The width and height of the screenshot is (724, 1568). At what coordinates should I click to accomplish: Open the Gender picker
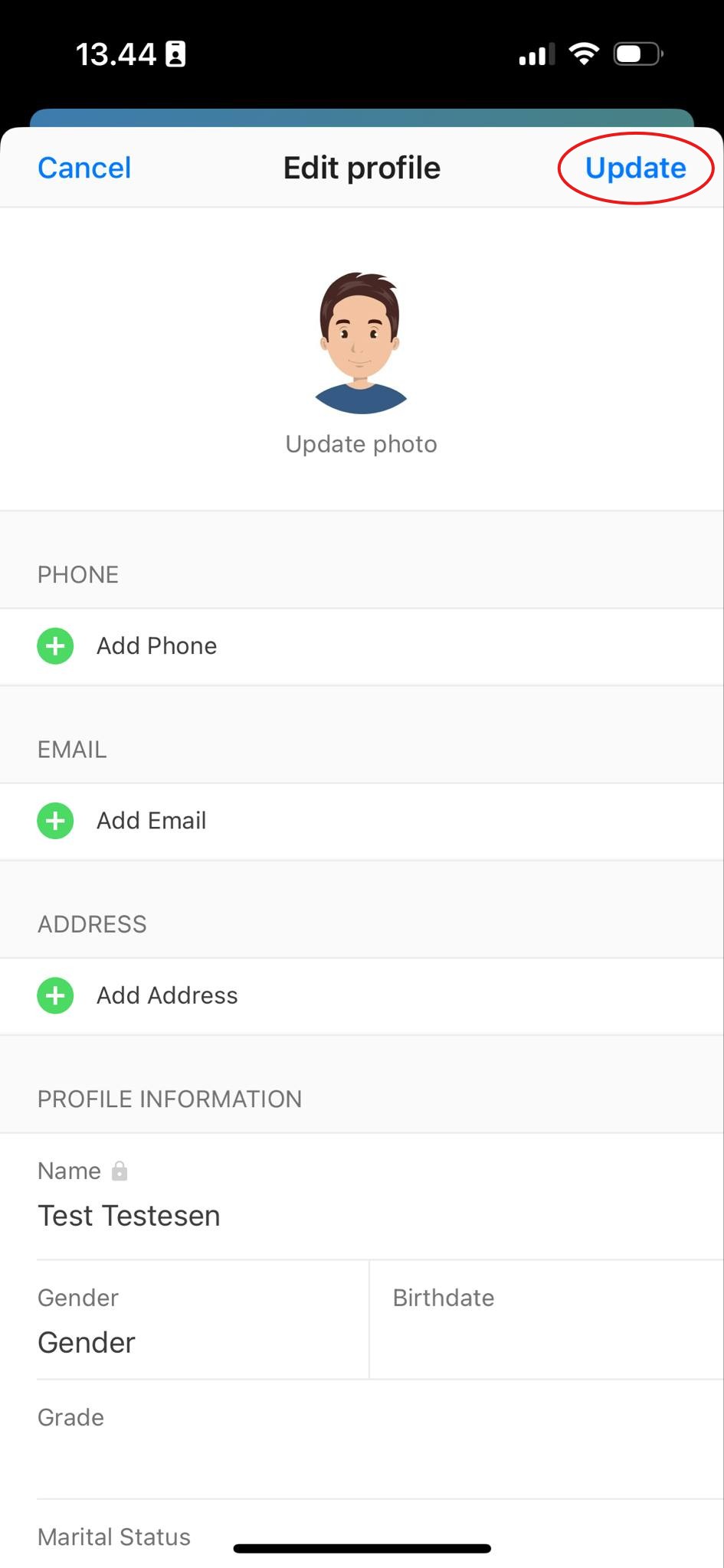[87, 1342]
